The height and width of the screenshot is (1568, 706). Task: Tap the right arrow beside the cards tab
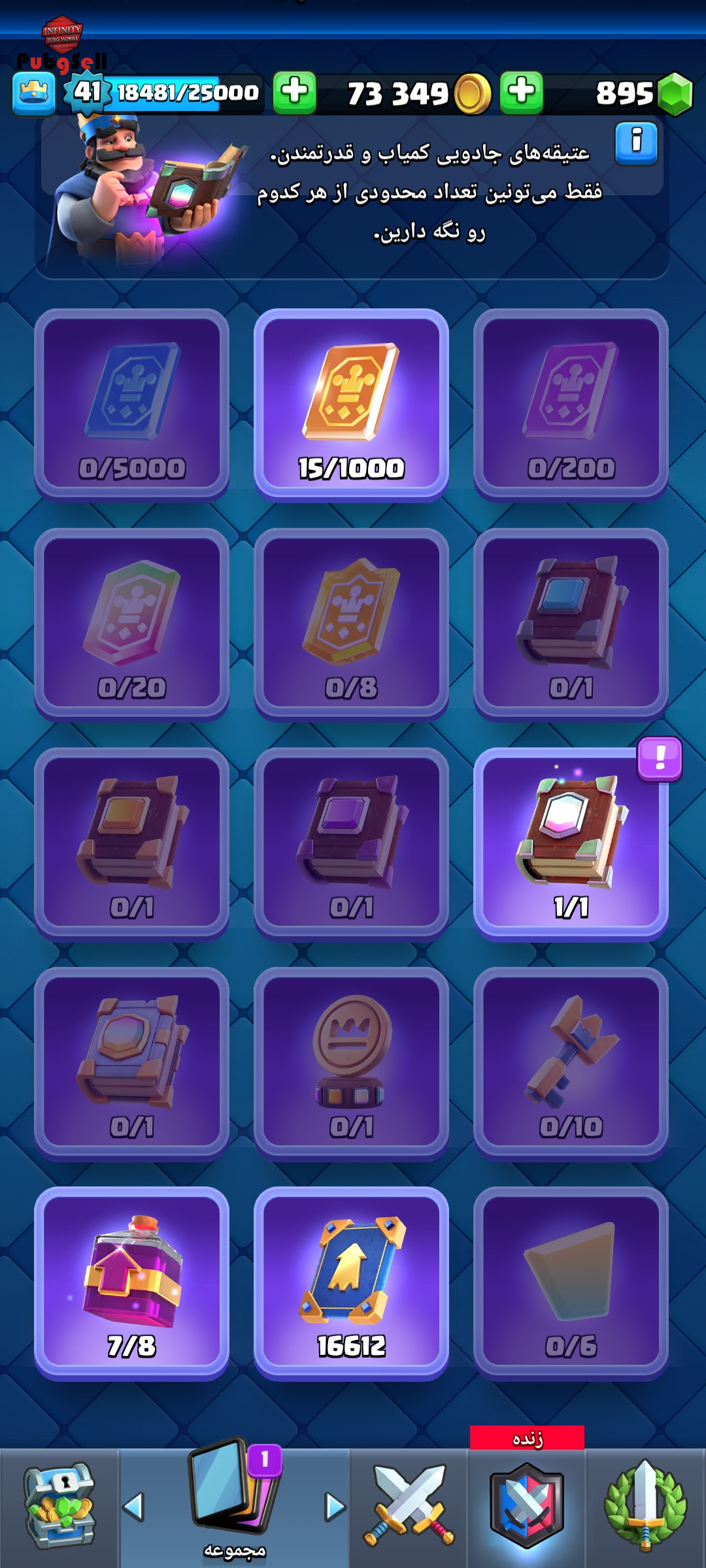pos(335,1507)
